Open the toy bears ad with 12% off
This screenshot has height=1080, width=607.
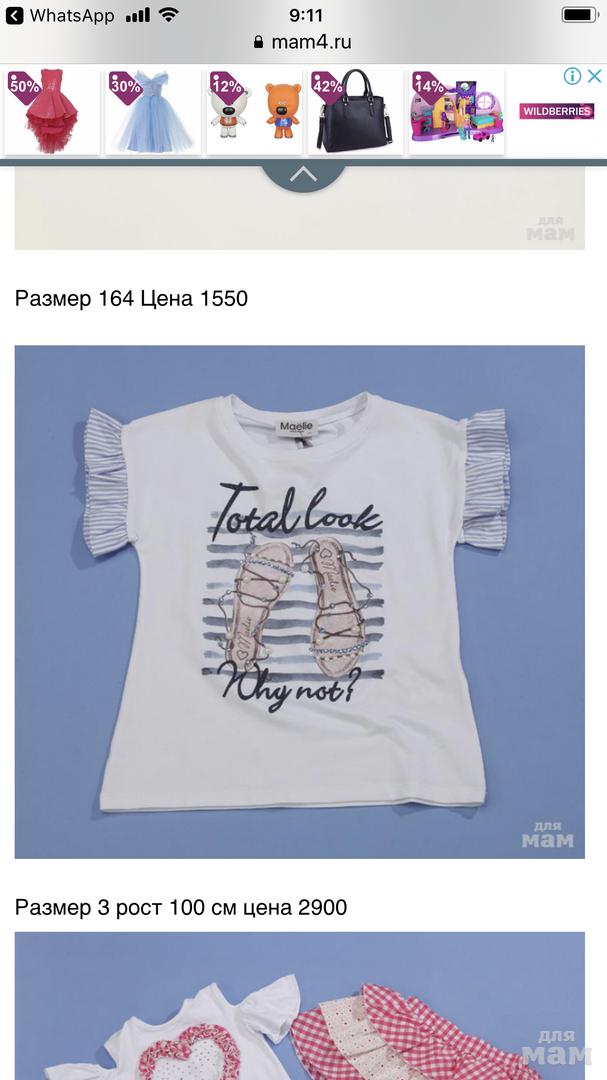(254, 111)
